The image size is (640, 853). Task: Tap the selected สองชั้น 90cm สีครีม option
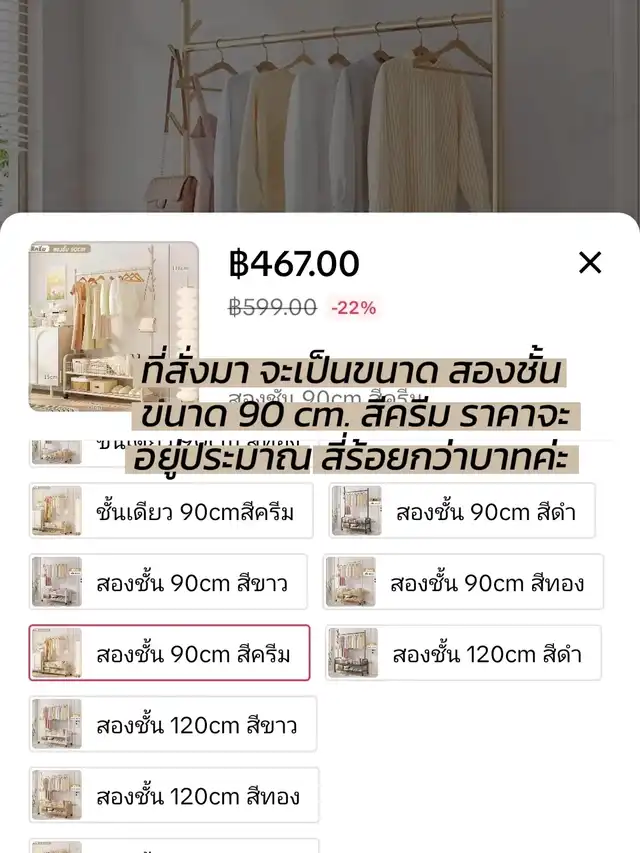click(x=170, y=653)
